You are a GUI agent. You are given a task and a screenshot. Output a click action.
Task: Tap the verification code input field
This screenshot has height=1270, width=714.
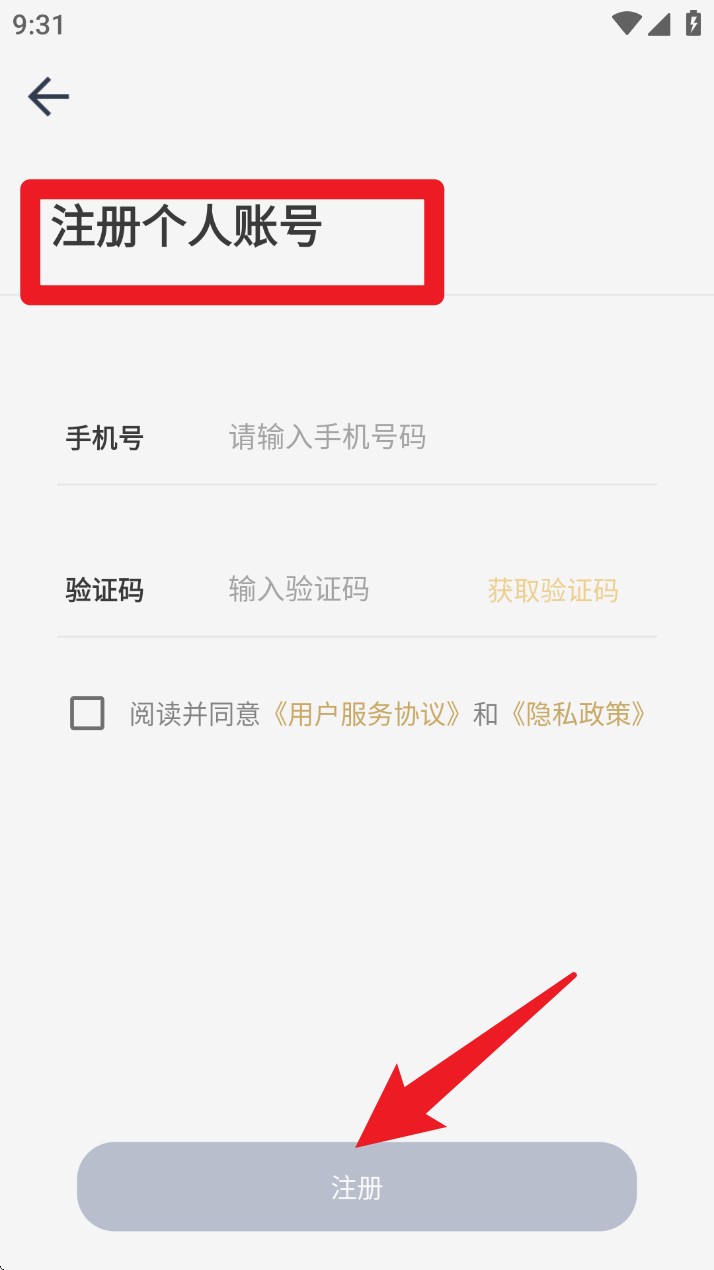pyautogui.click(x=340, y=589)
